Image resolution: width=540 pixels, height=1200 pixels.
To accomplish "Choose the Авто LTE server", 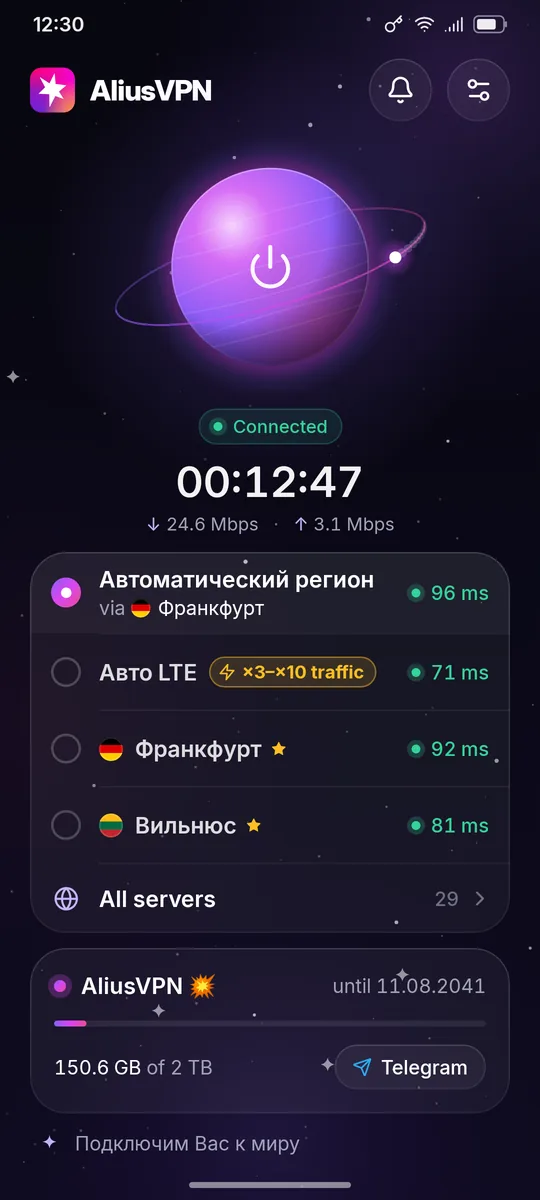I will click(270, 673).
